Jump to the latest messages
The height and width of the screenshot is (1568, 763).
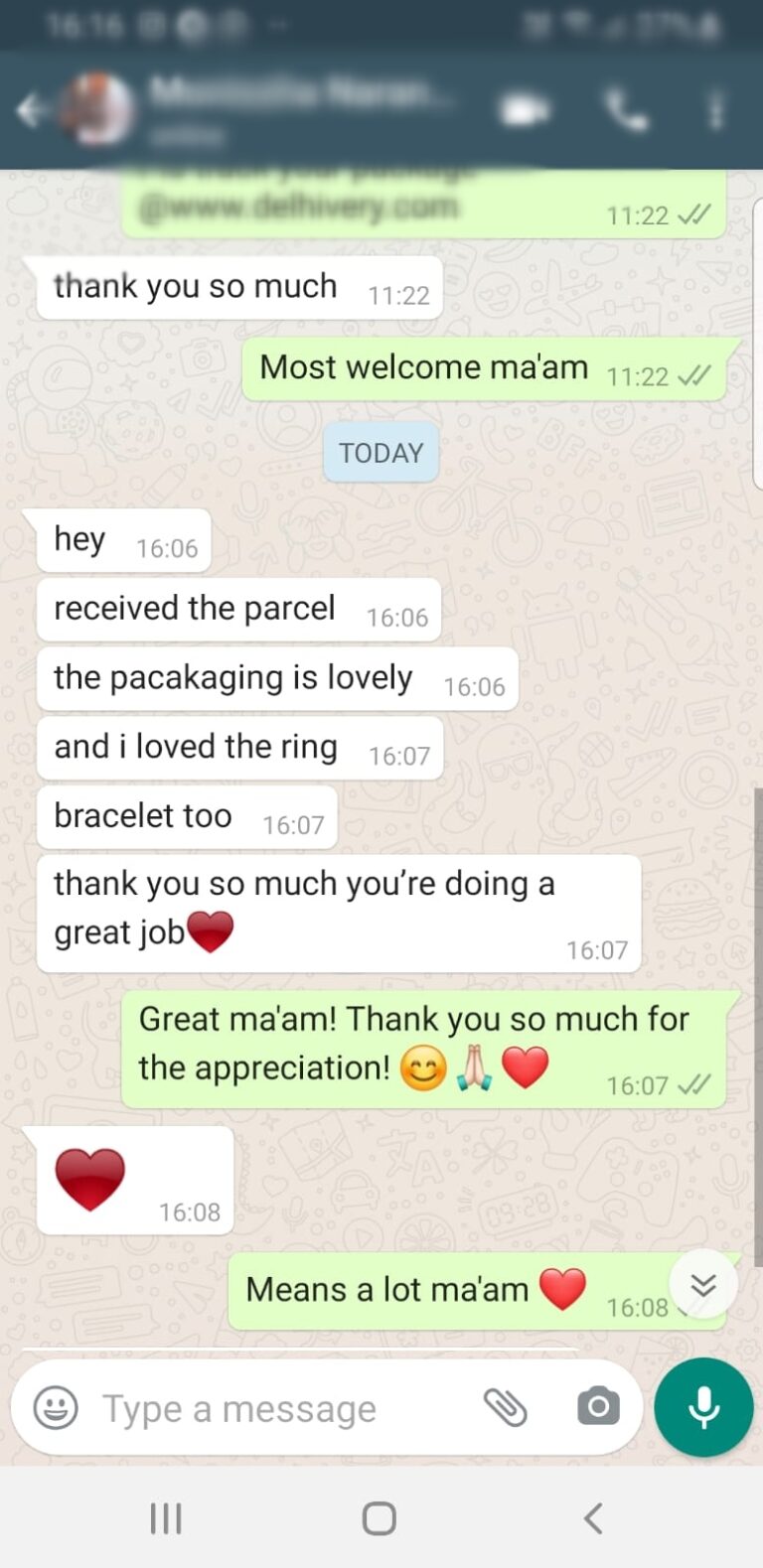pyautogui.click(x=703, y=1285)
